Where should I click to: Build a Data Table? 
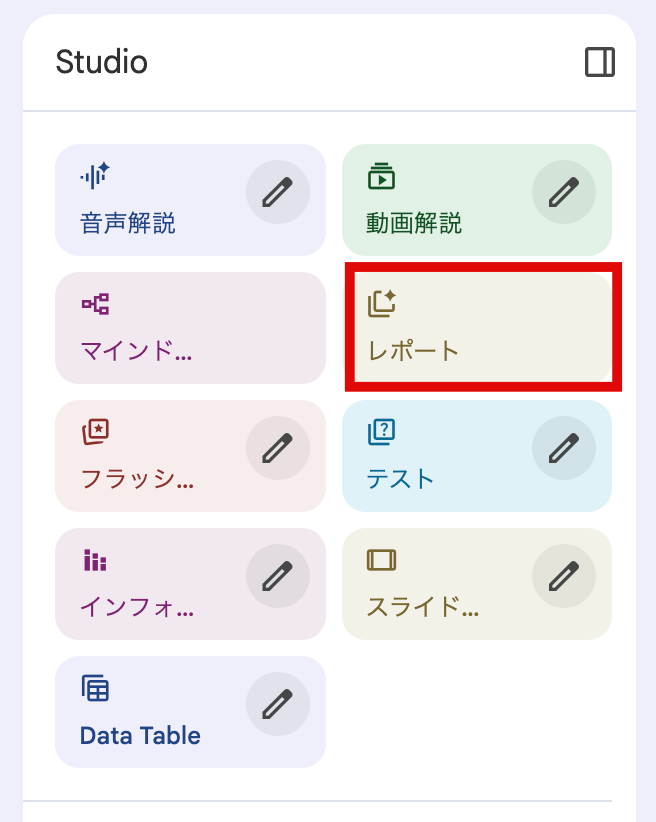click(140, 712)
